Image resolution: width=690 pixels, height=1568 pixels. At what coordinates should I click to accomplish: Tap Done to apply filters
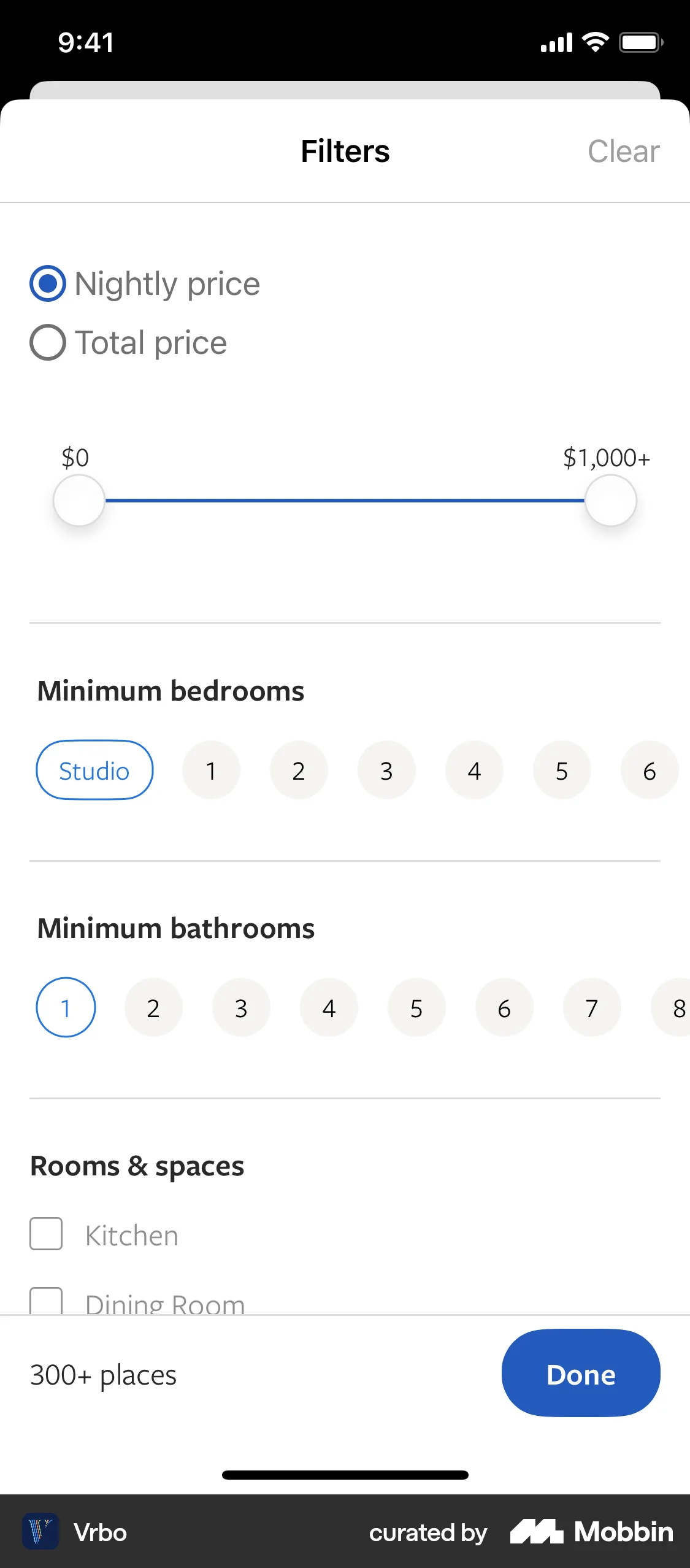pyautogui.click(x=580, y=1374)
